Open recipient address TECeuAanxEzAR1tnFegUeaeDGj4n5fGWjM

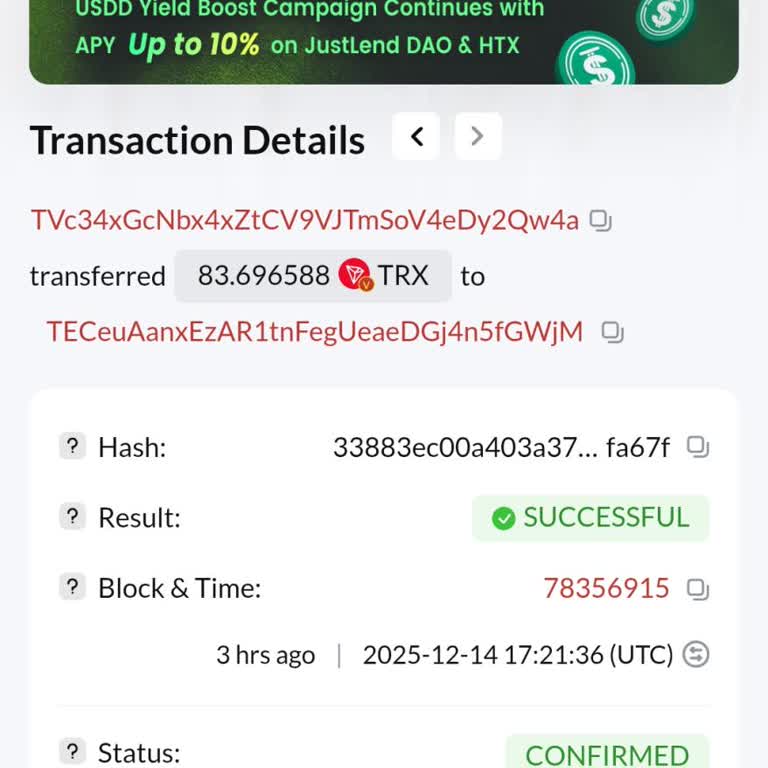tap(314, 332)
